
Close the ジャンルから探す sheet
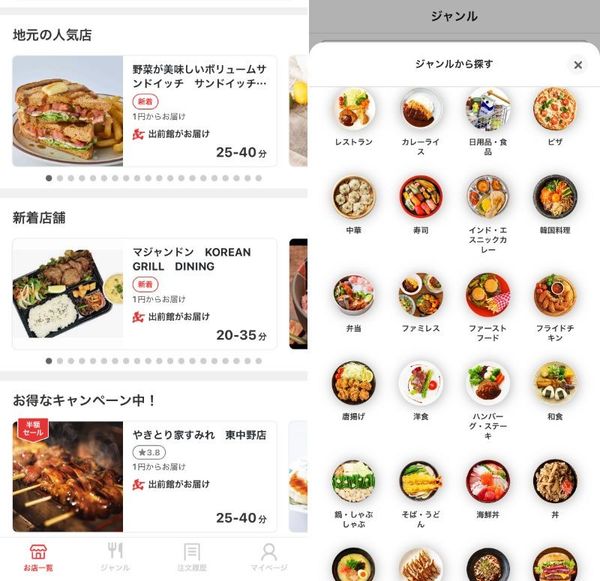click(578, 65)
